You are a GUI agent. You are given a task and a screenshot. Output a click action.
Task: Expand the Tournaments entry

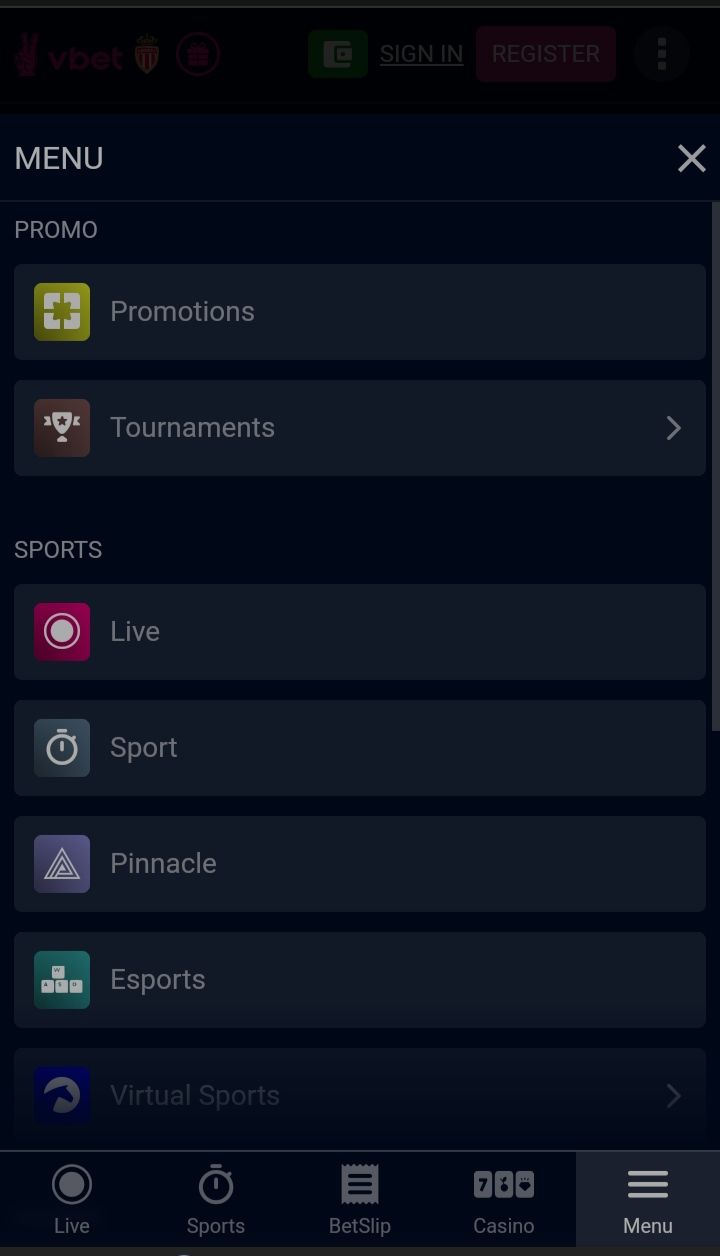[x=360, y=428]
